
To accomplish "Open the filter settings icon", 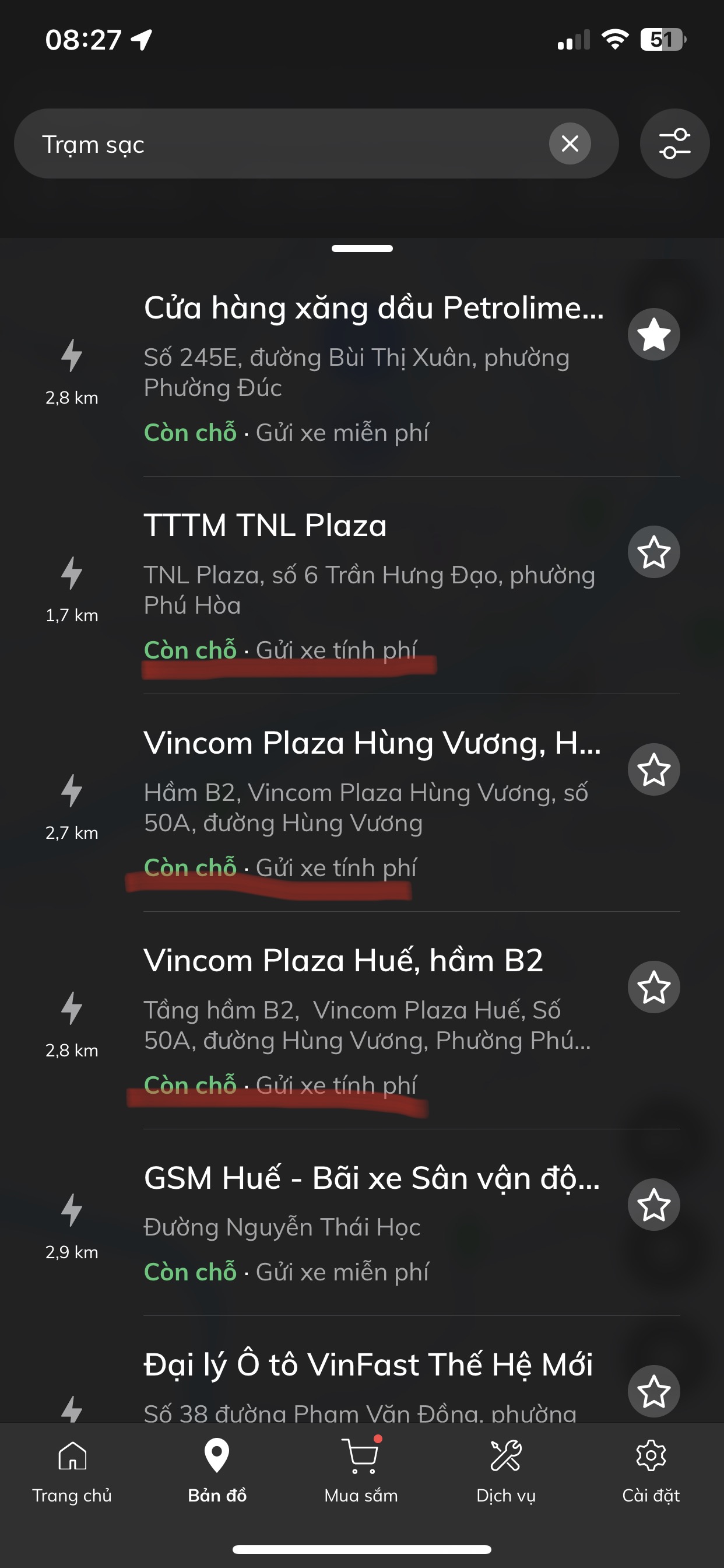I will tap(674, 144).
